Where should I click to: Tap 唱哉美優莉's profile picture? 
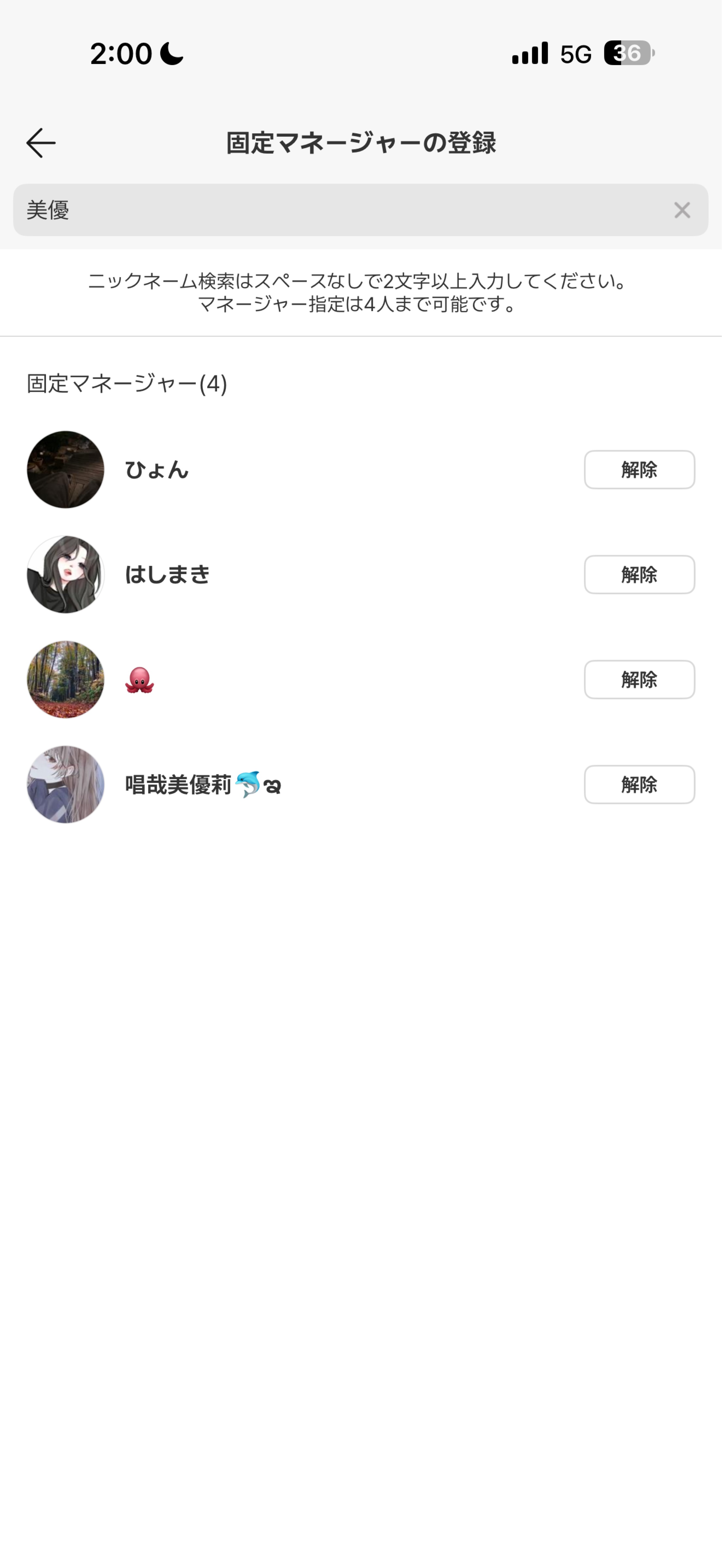click(65, 785)
